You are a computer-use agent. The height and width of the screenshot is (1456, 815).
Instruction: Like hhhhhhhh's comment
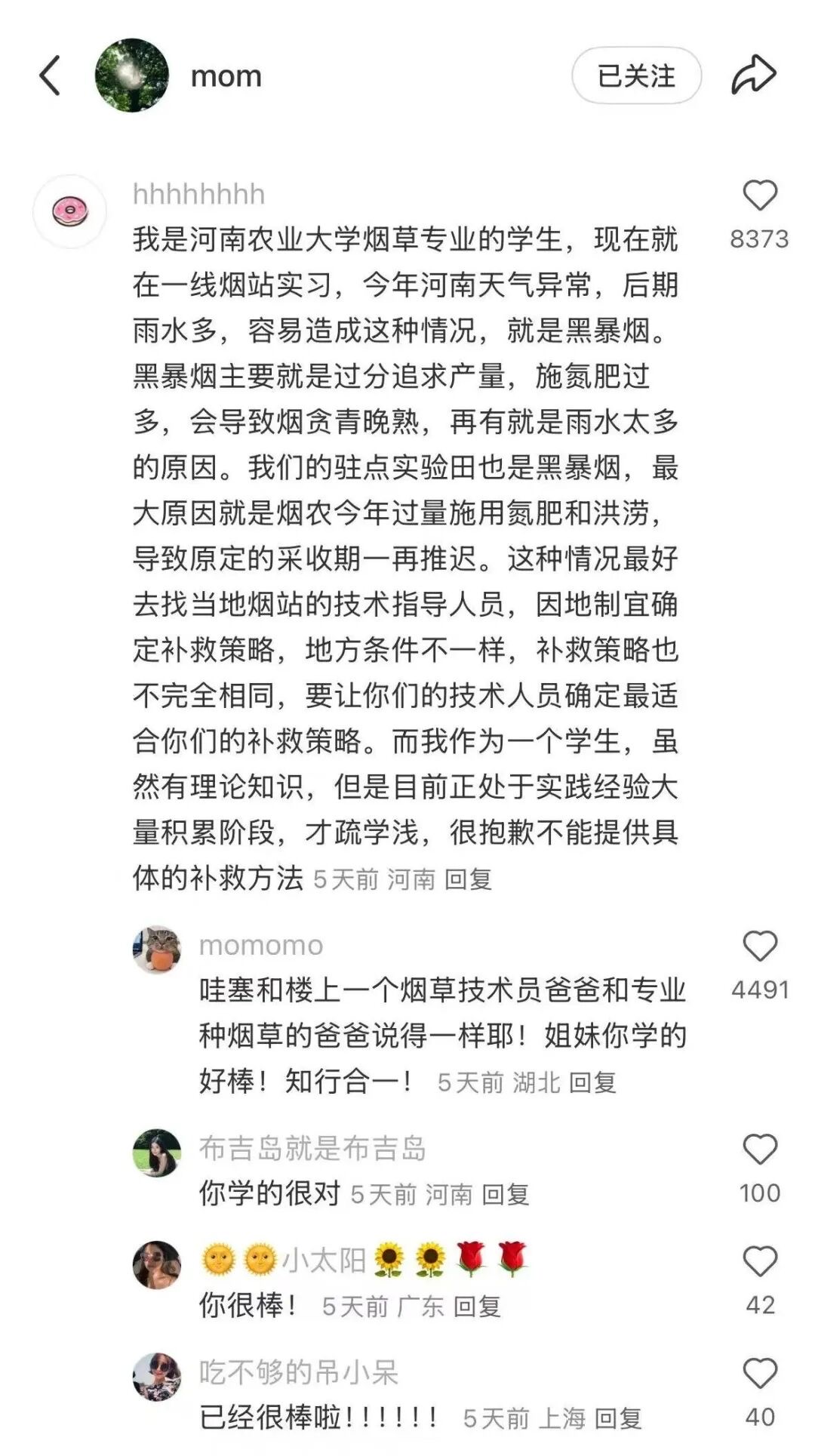click(759, 195)
